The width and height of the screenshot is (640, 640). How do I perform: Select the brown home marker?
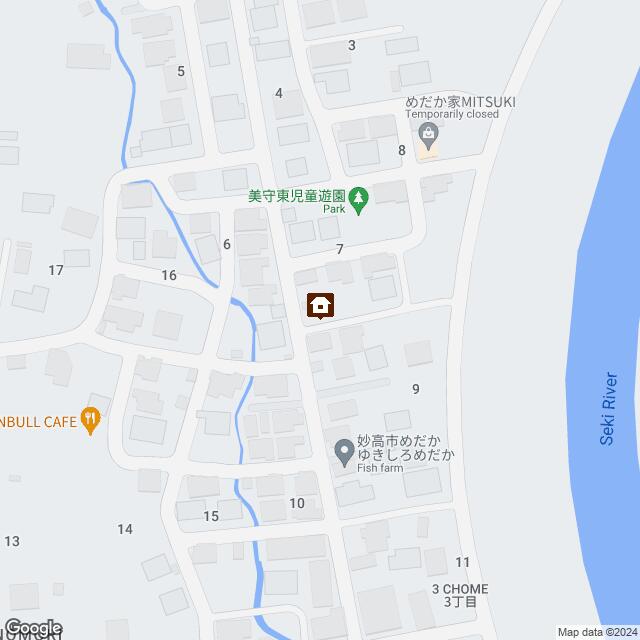[320, 305]
